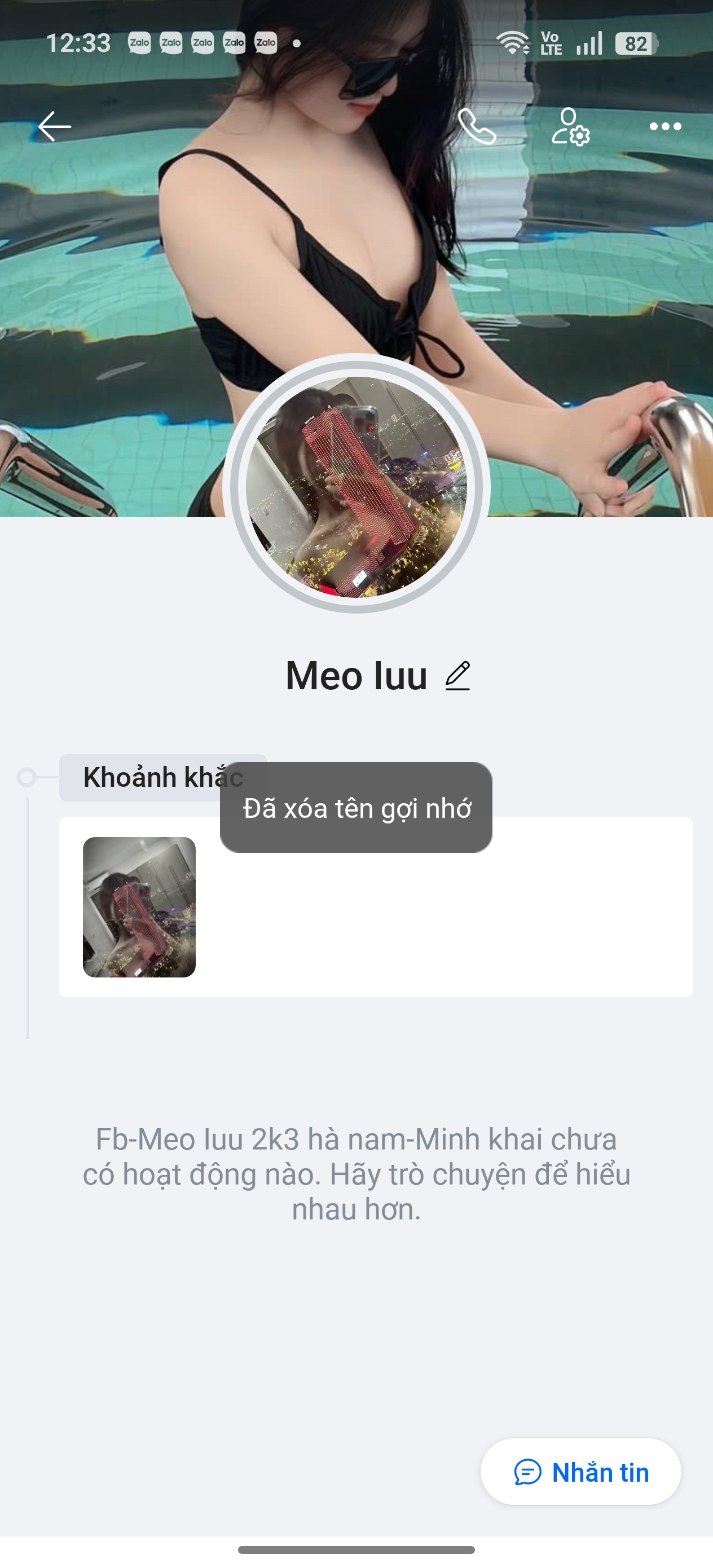Call Meo luu via the phone icon
The image size is (713, 1568).
pos(477,126)
